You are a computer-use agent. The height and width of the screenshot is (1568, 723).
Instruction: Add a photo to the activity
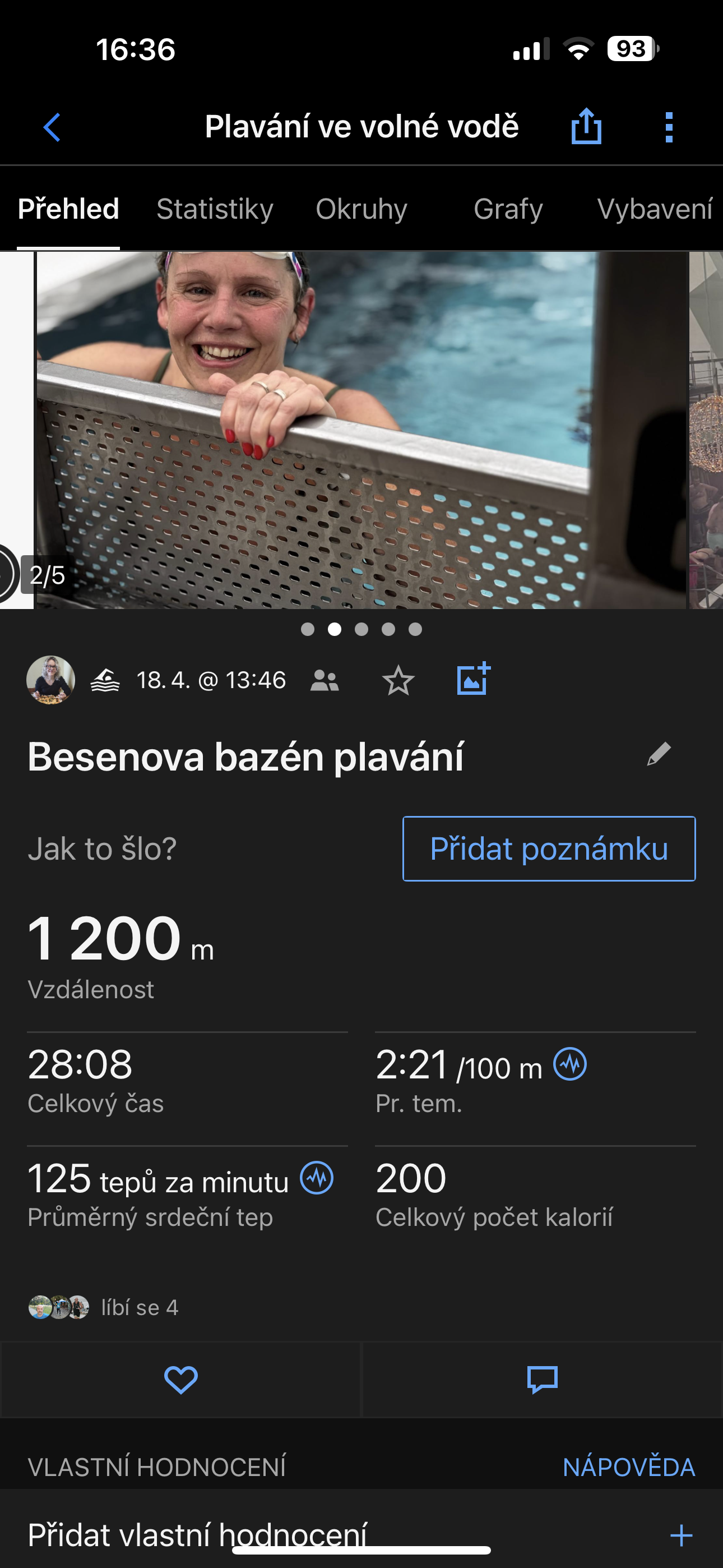474,679
